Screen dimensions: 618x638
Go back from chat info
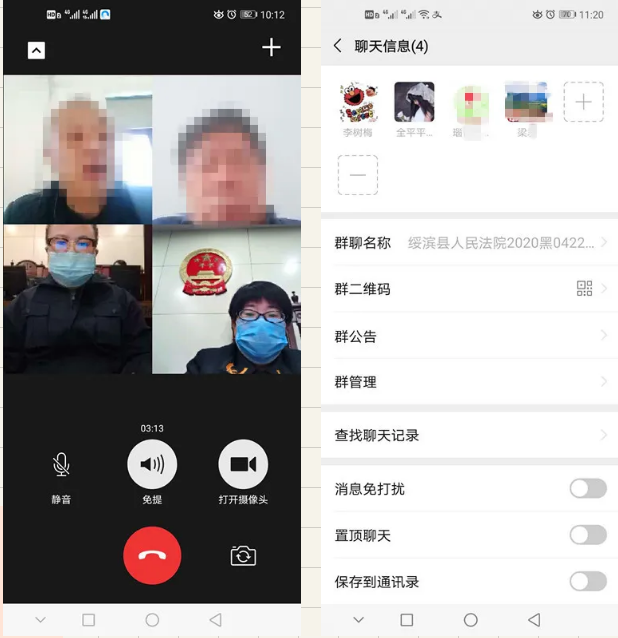[x=338, y=46]
